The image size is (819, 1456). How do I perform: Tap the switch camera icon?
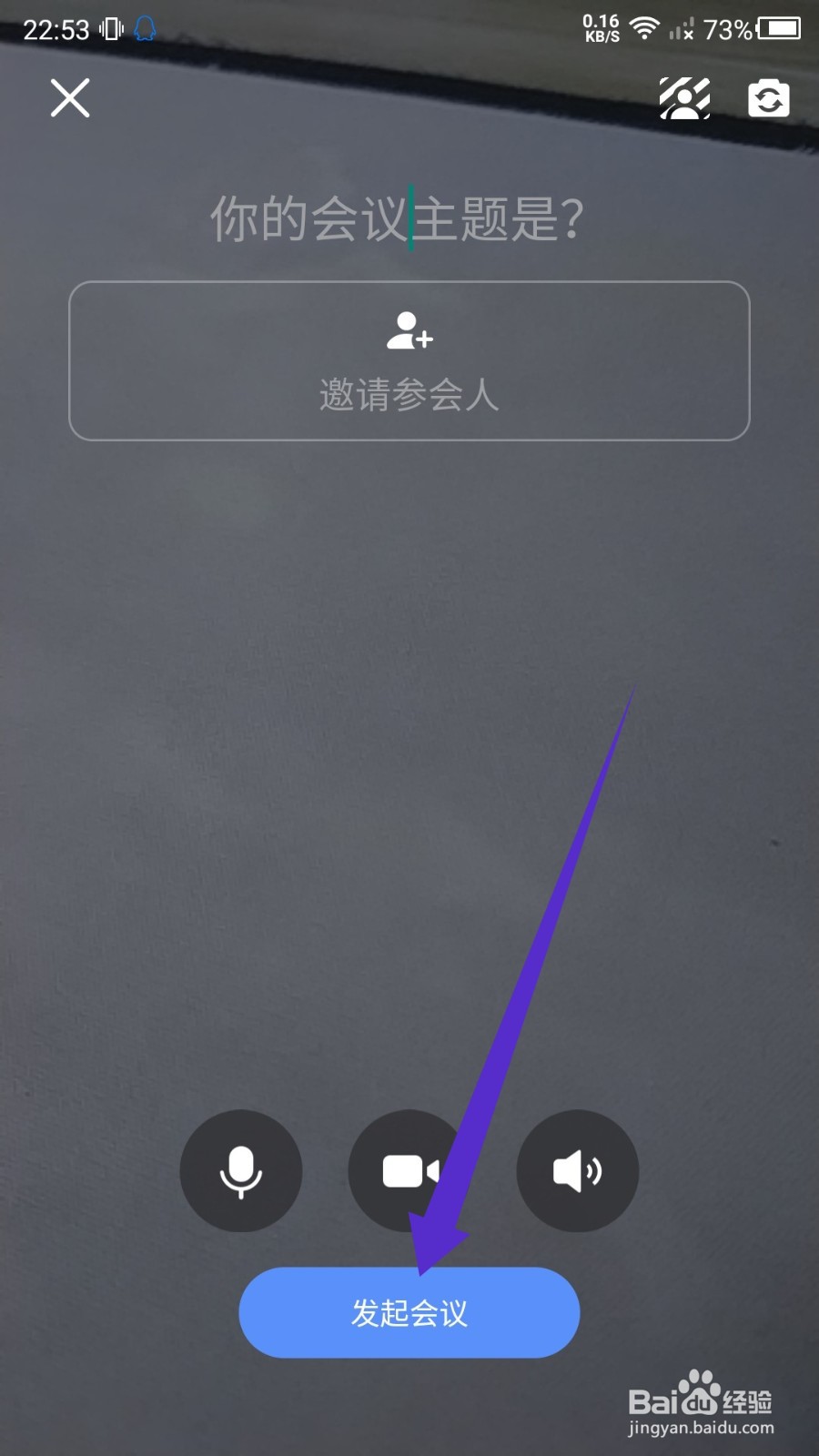click(x=769, y=98)
